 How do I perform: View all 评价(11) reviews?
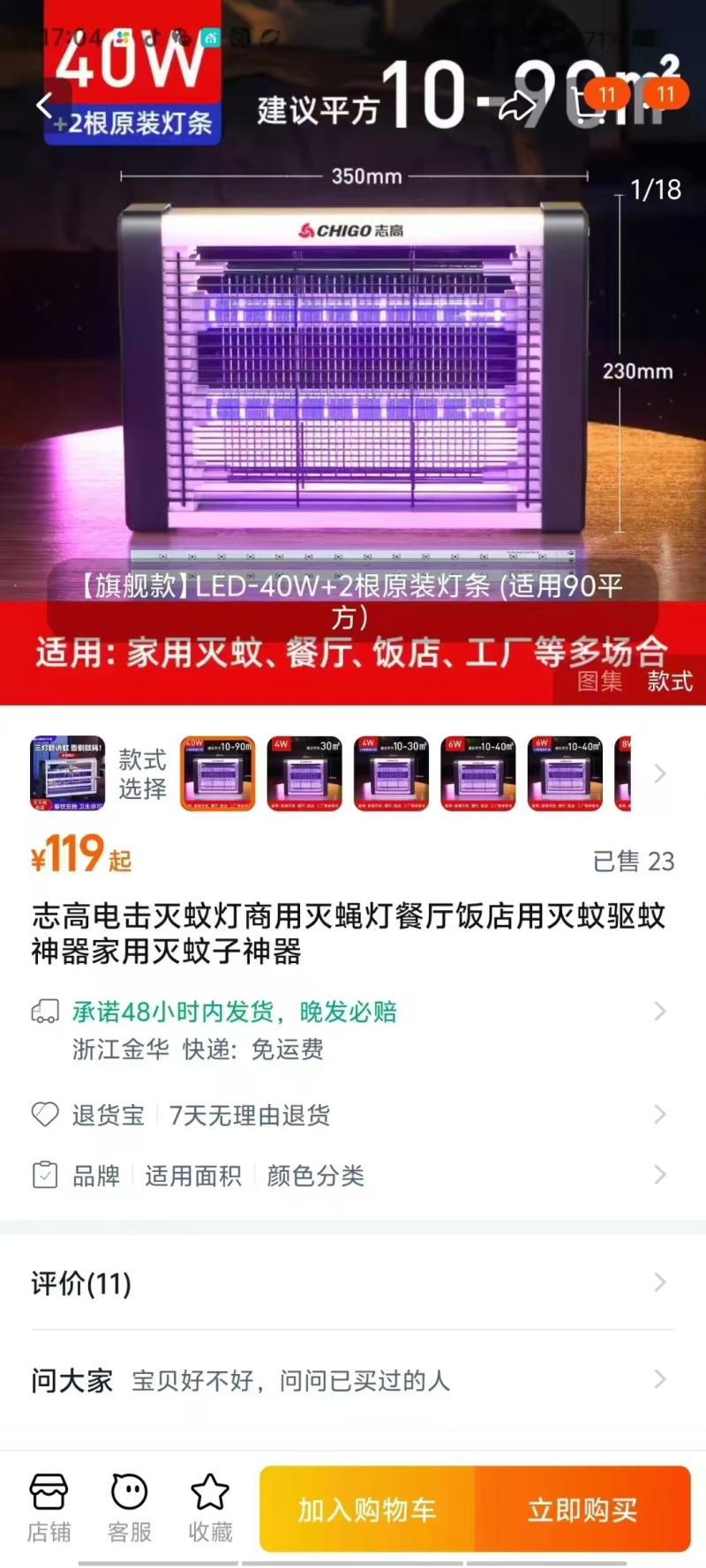pyautogui.click(x=353, y=1283)
